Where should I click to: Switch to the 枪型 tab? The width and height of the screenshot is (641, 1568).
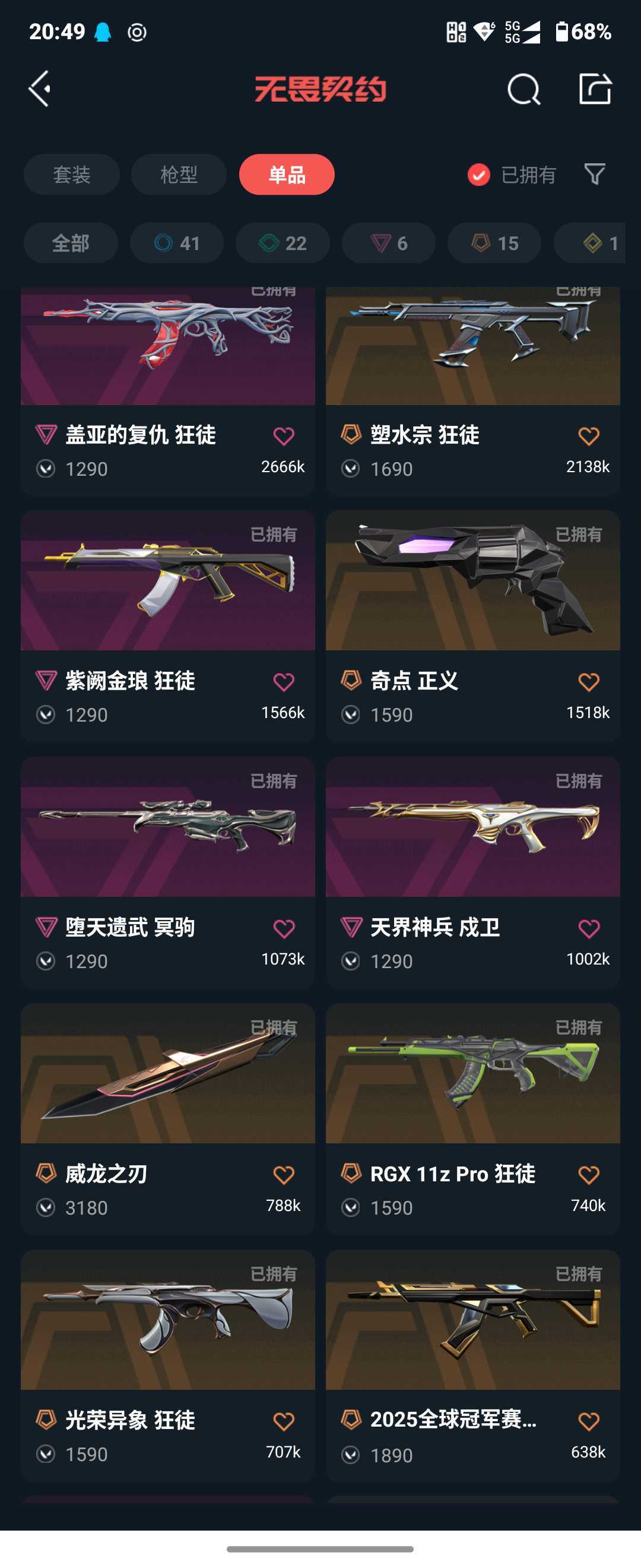point(179,175)
